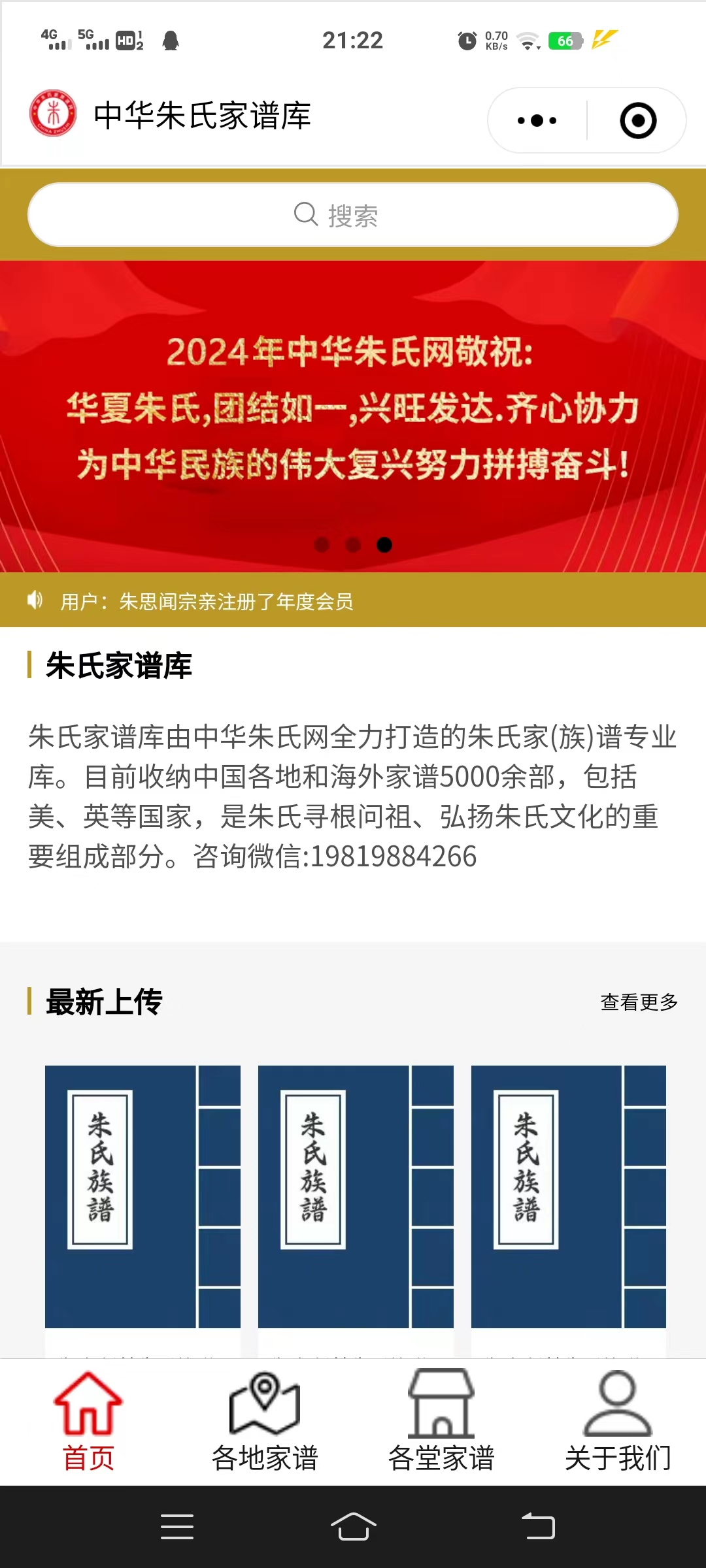Switch to the first carousel slide dot
The image size is (706, 1568).
(x=322, y=546)
